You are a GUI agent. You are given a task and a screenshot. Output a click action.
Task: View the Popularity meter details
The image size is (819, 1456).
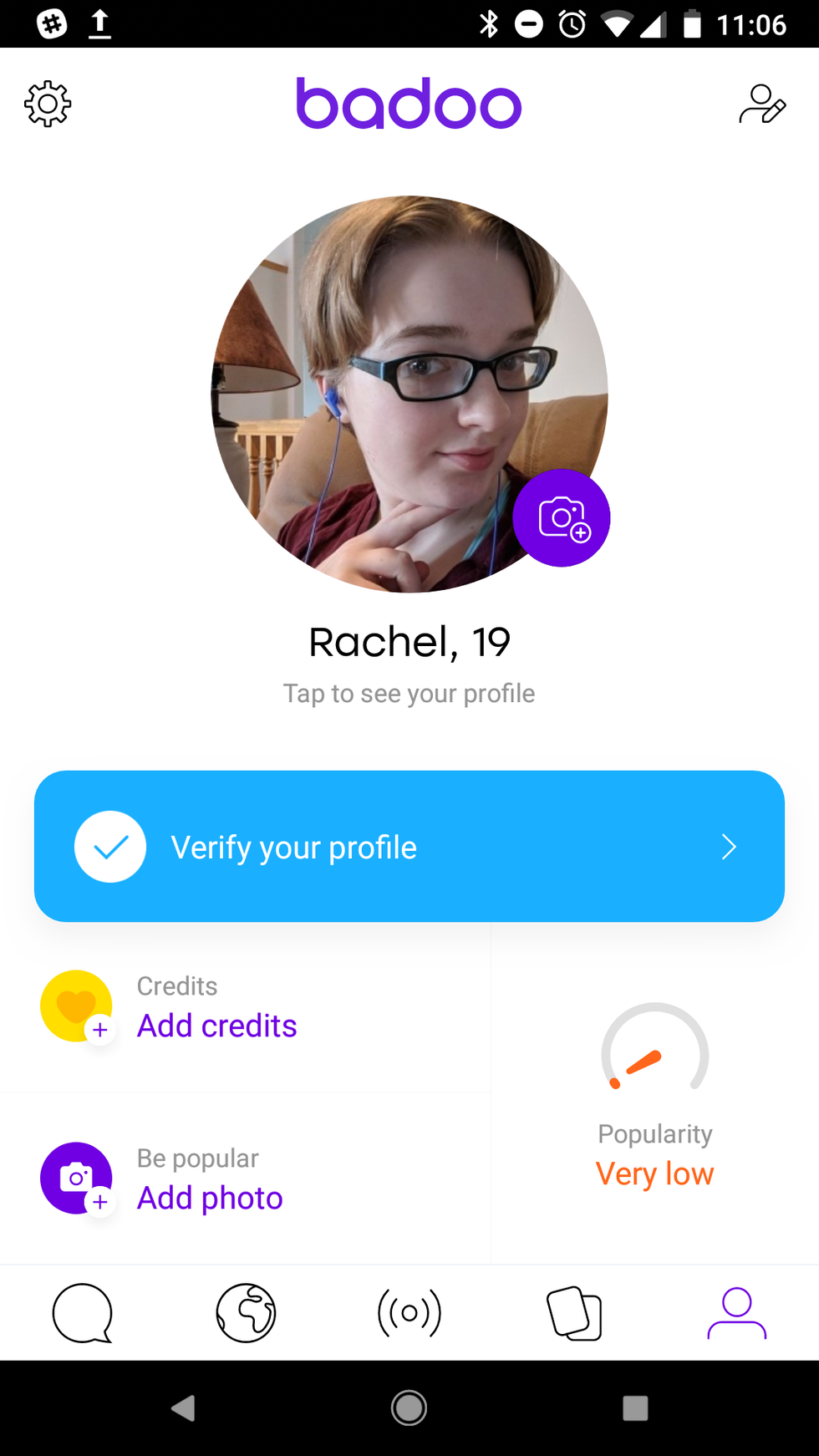coord(654,1095)
